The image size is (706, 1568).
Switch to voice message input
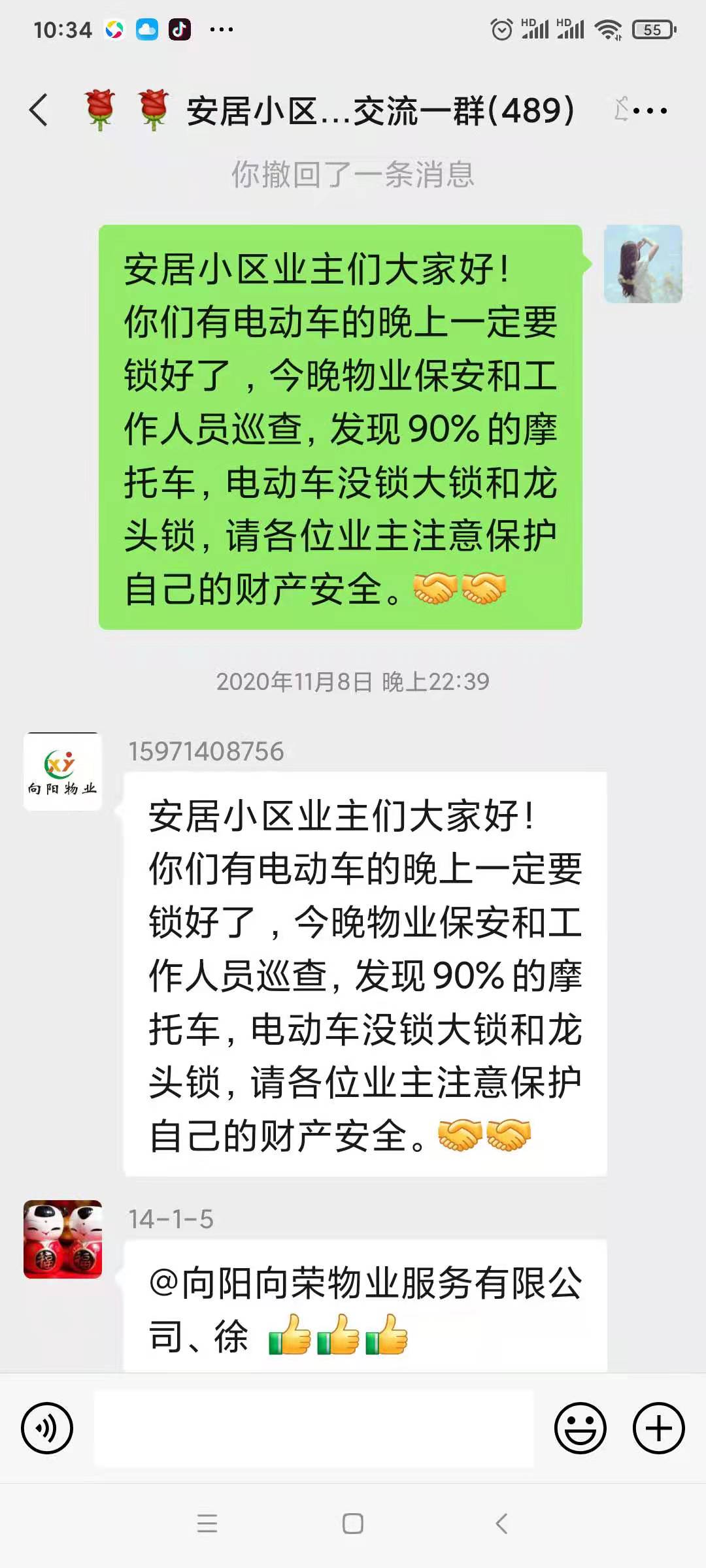pos(47,1428)
